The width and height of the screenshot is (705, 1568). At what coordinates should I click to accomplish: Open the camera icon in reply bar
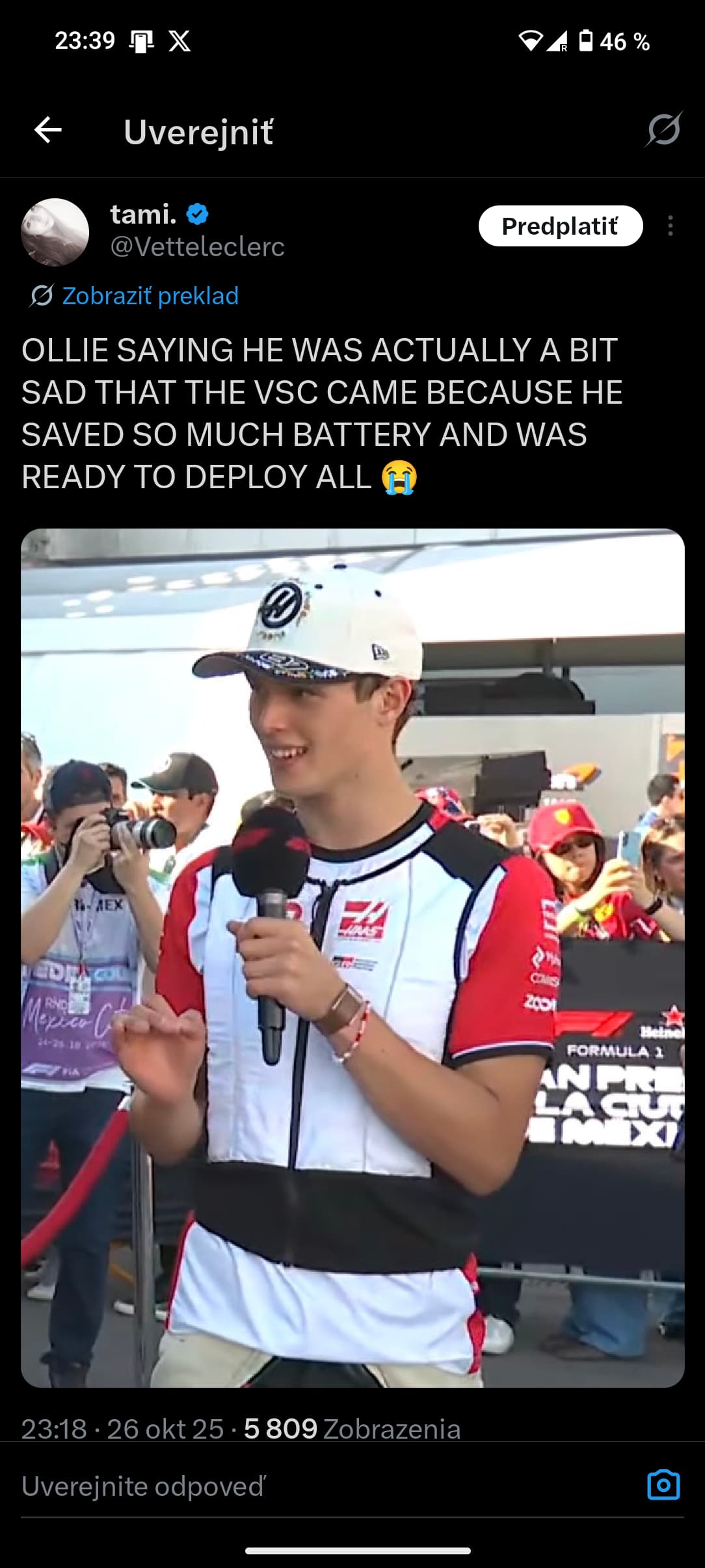coord(663,1485)
